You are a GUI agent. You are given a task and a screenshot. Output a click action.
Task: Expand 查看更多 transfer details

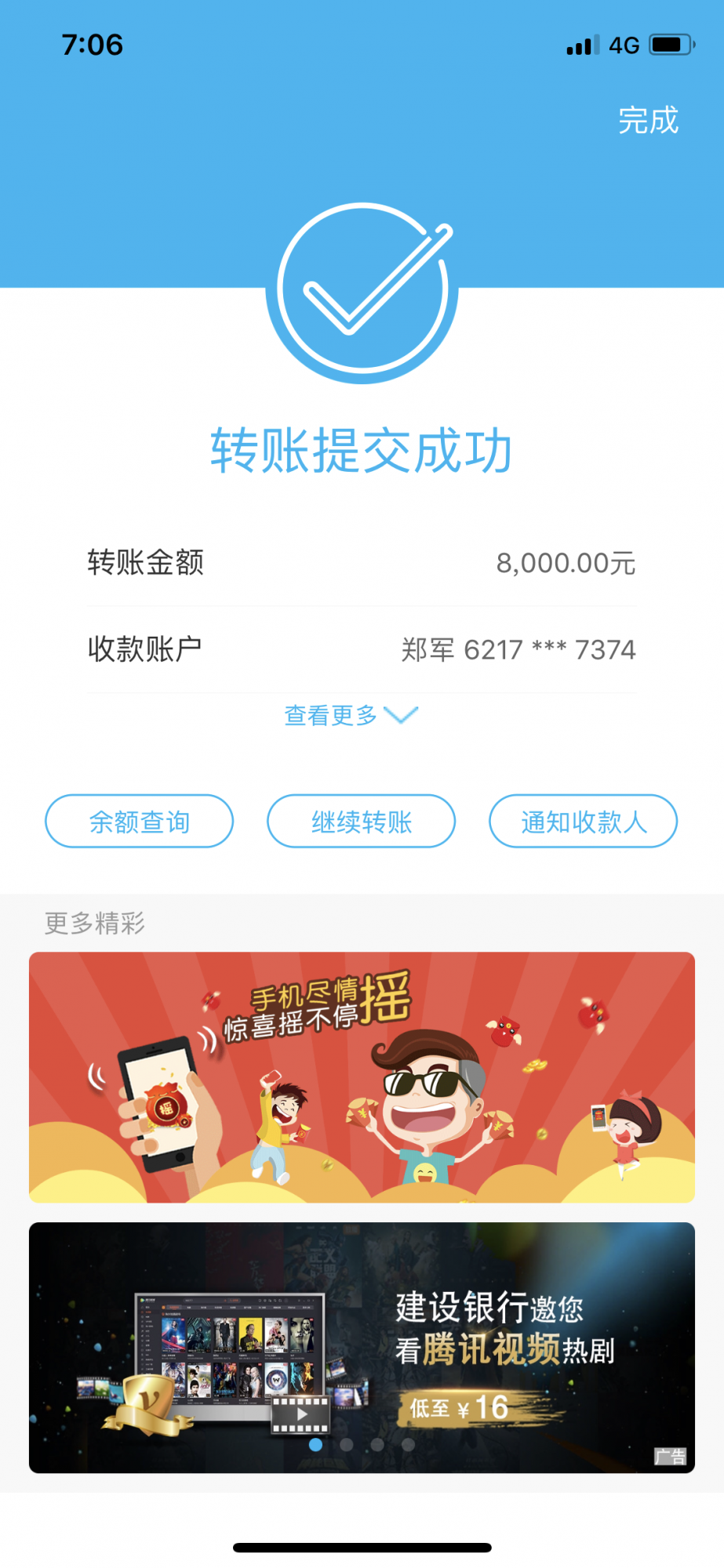pyautogui.click(x=350, y=715)
